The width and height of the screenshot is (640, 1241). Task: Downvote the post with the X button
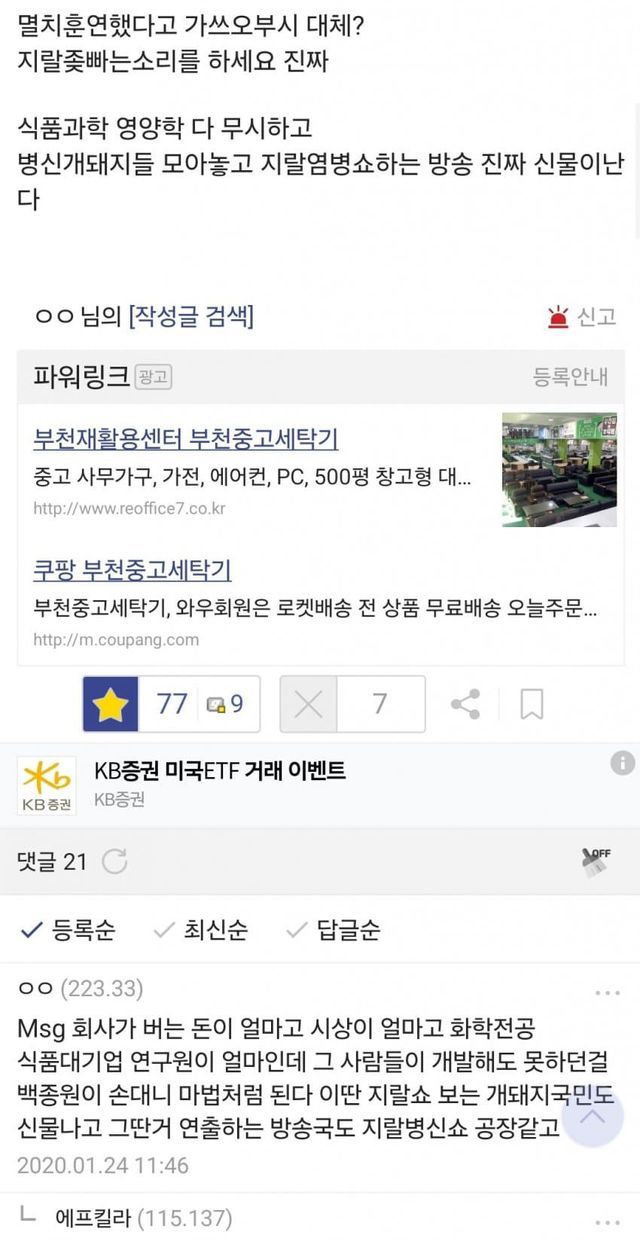[x=309, y=704]
